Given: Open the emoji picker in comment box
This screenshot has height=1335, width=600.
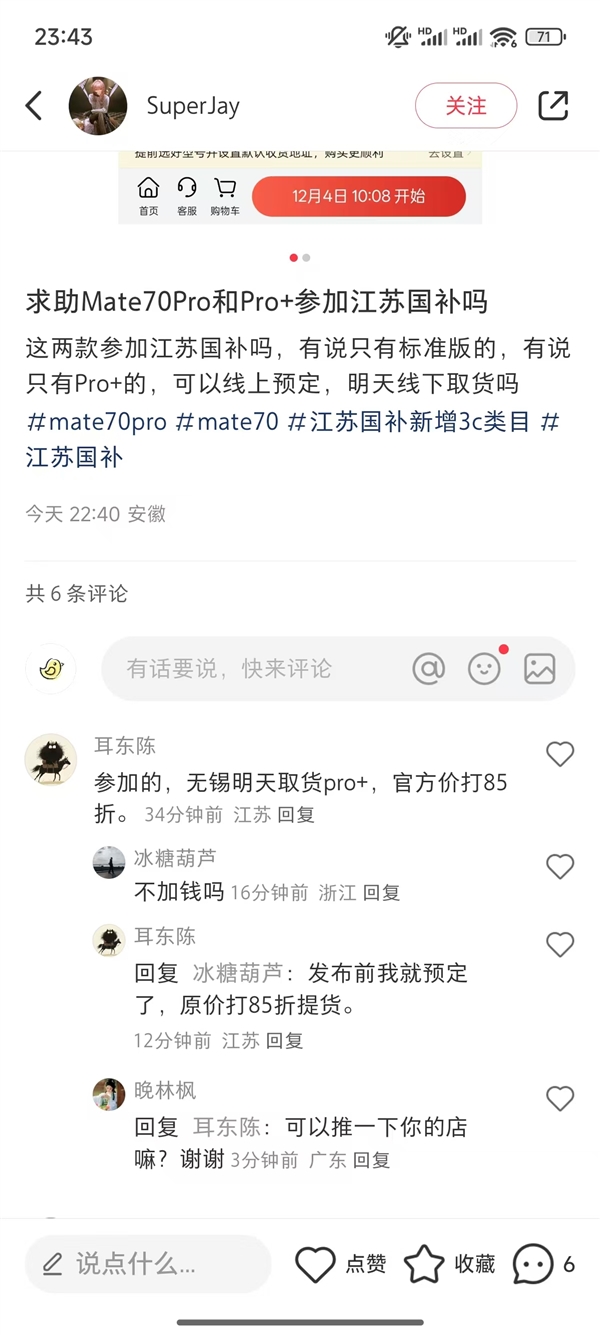Looking at the screenshot, I should click(485, 669).
